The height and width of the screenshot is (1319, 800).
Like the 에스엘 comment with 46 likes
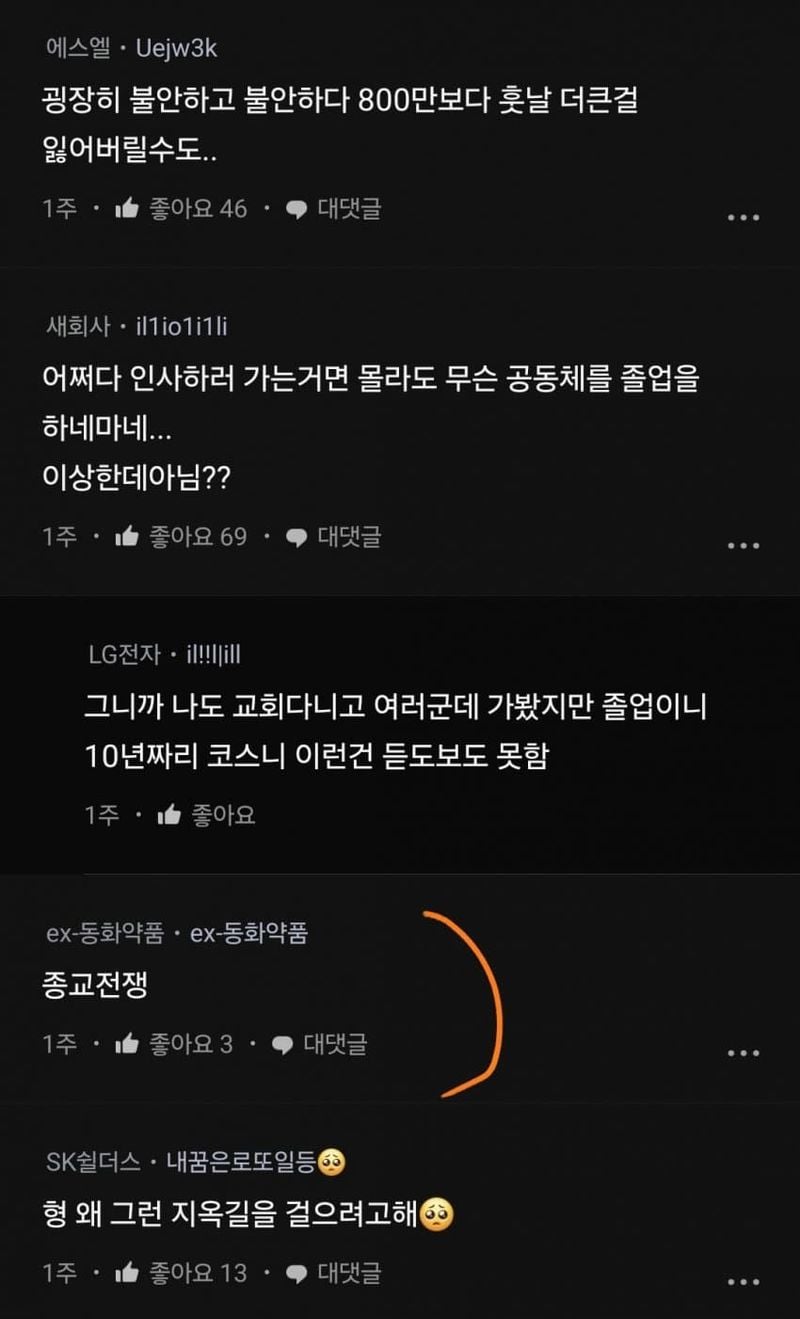[127, 209]
